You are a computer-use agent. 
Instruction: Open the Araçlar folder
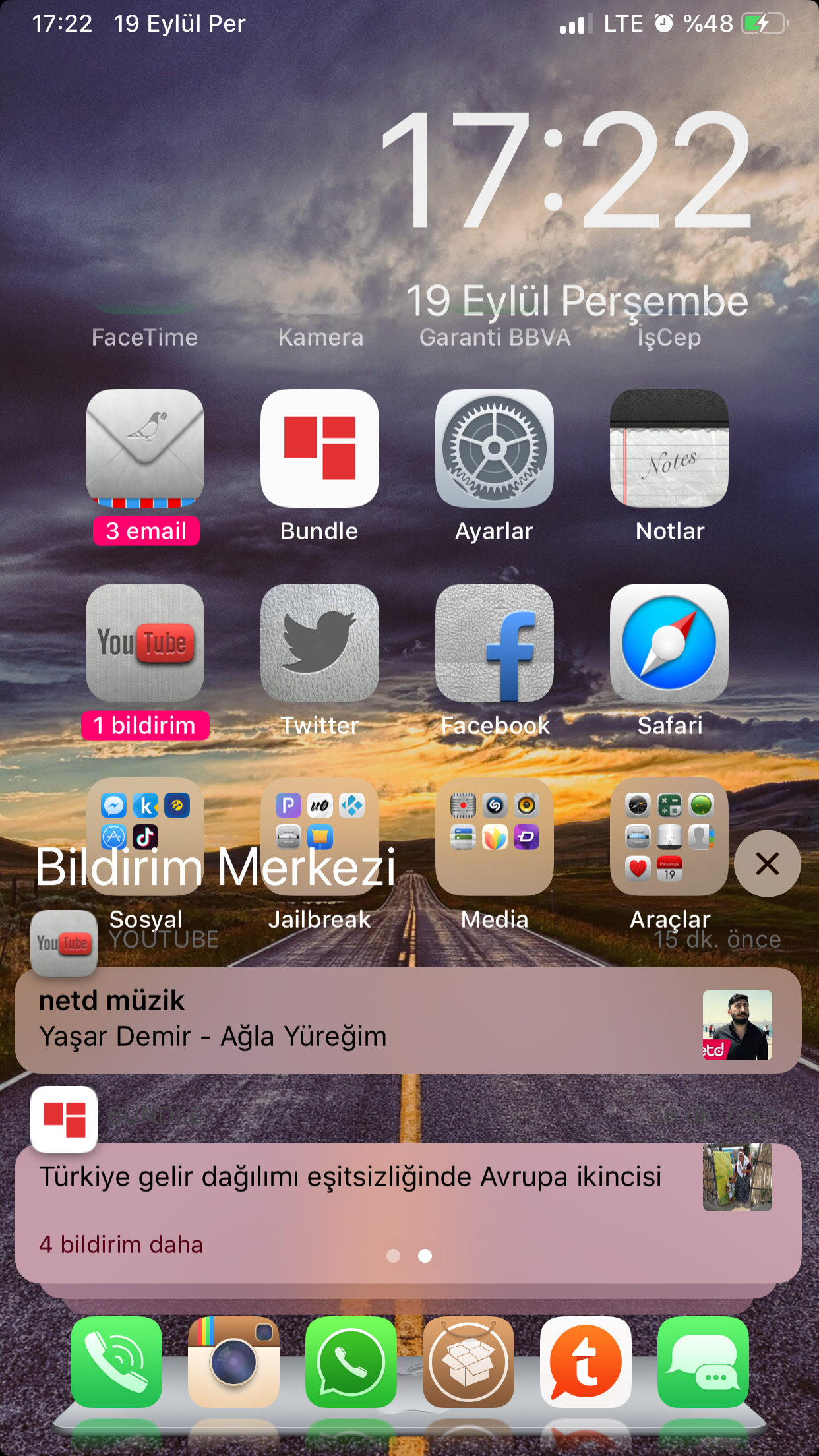(669, 836)
